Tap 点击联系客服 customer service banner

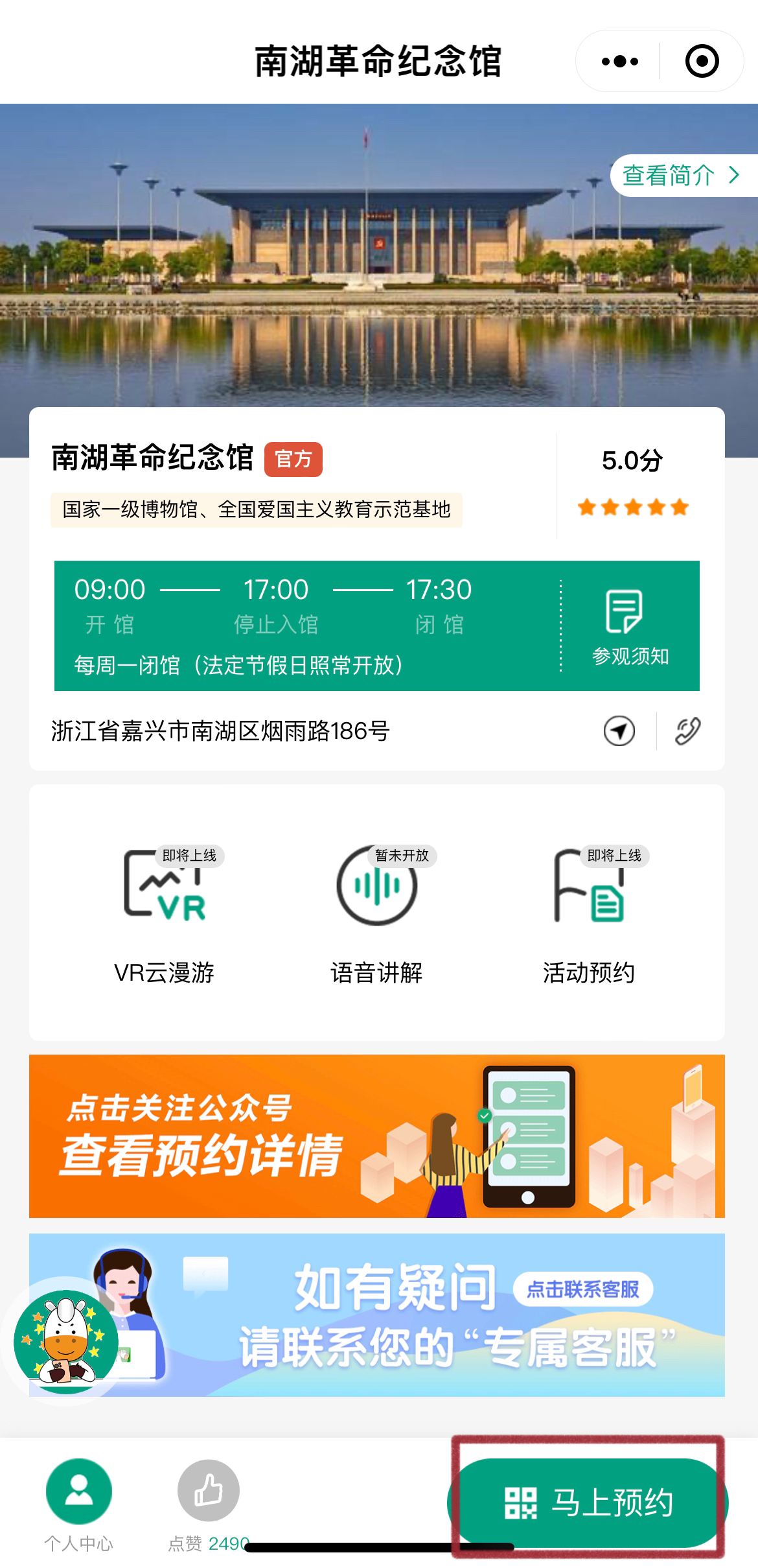(x=582, y=1289)
